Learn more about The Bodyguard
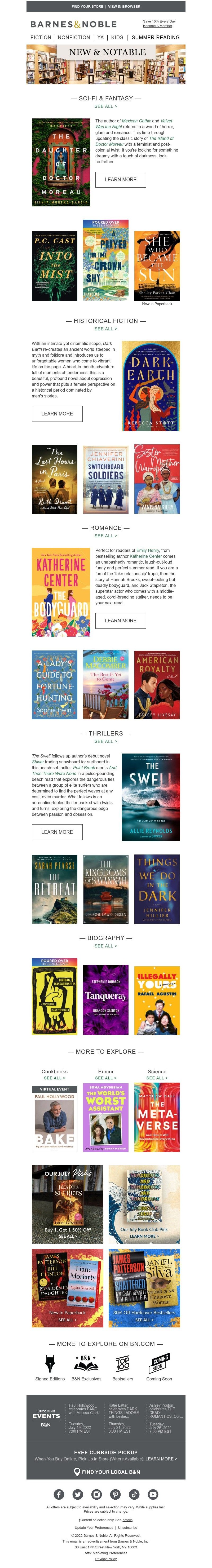This screenshot has width=212, height=1568. 121,620
